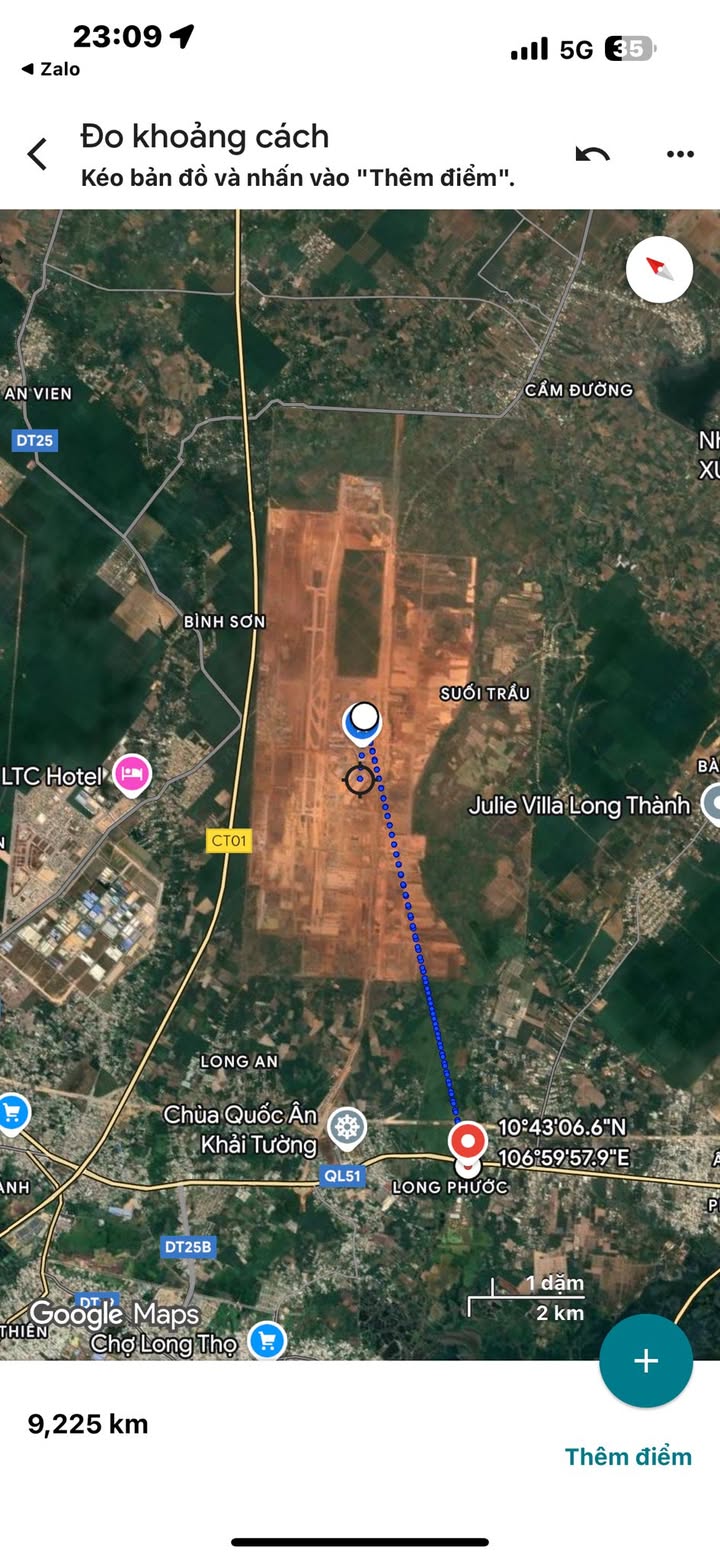Screen dimensions: 720x1560
Task: Open LTC Hotel place marker
Action: tap(131, 774)
